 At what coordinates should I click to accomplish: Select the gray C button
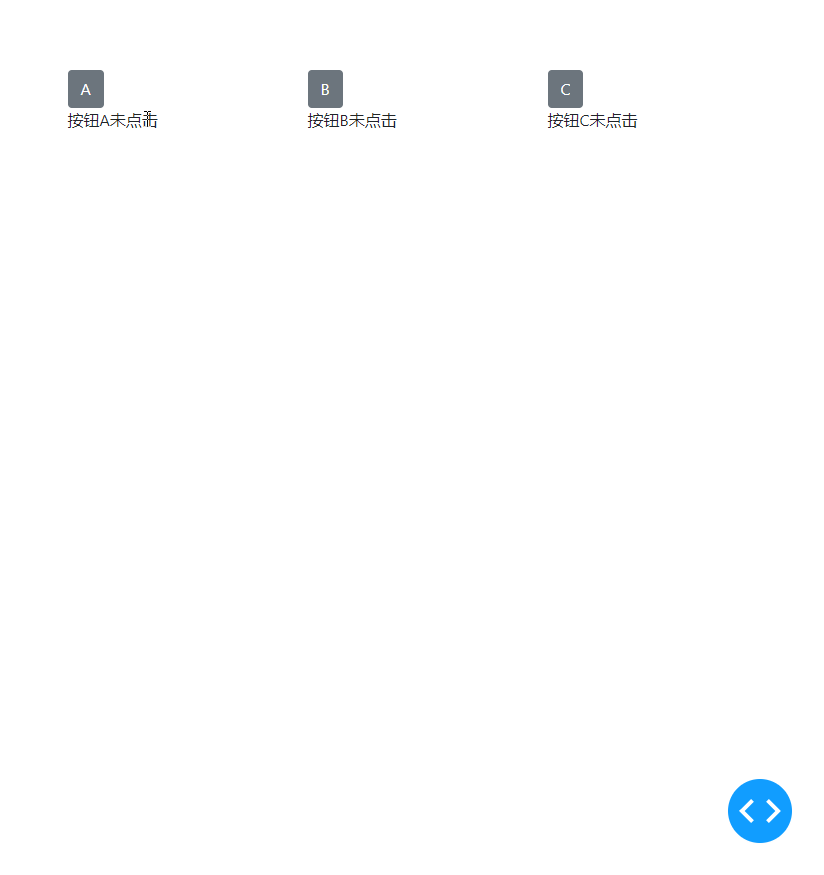pos(565,89)
